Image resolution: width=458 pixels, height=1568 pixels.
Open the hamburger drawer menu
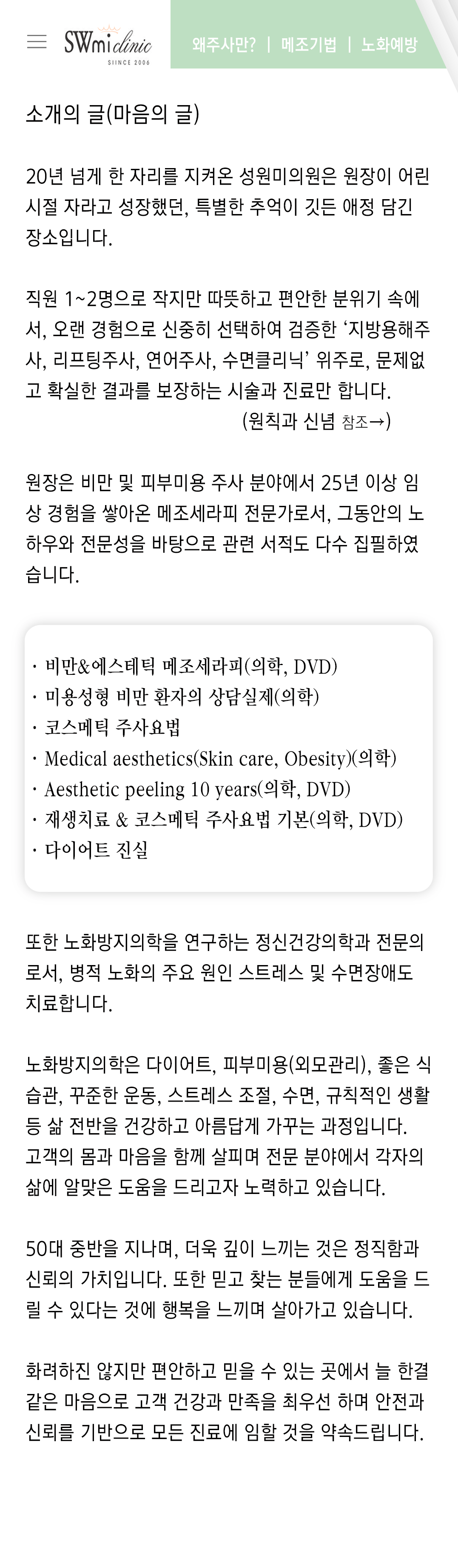click(37, 41)
